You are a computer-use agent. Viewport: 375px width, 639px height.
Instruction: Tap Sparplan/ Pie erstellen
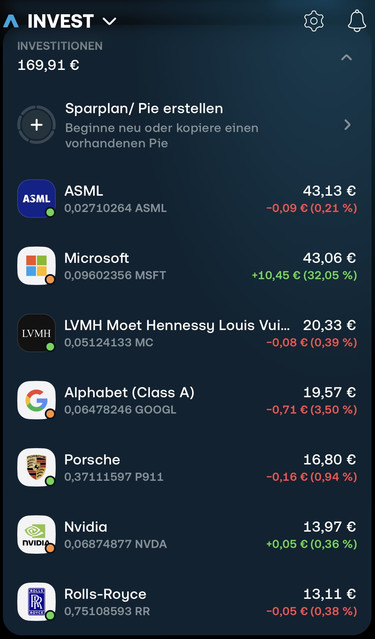187,125
